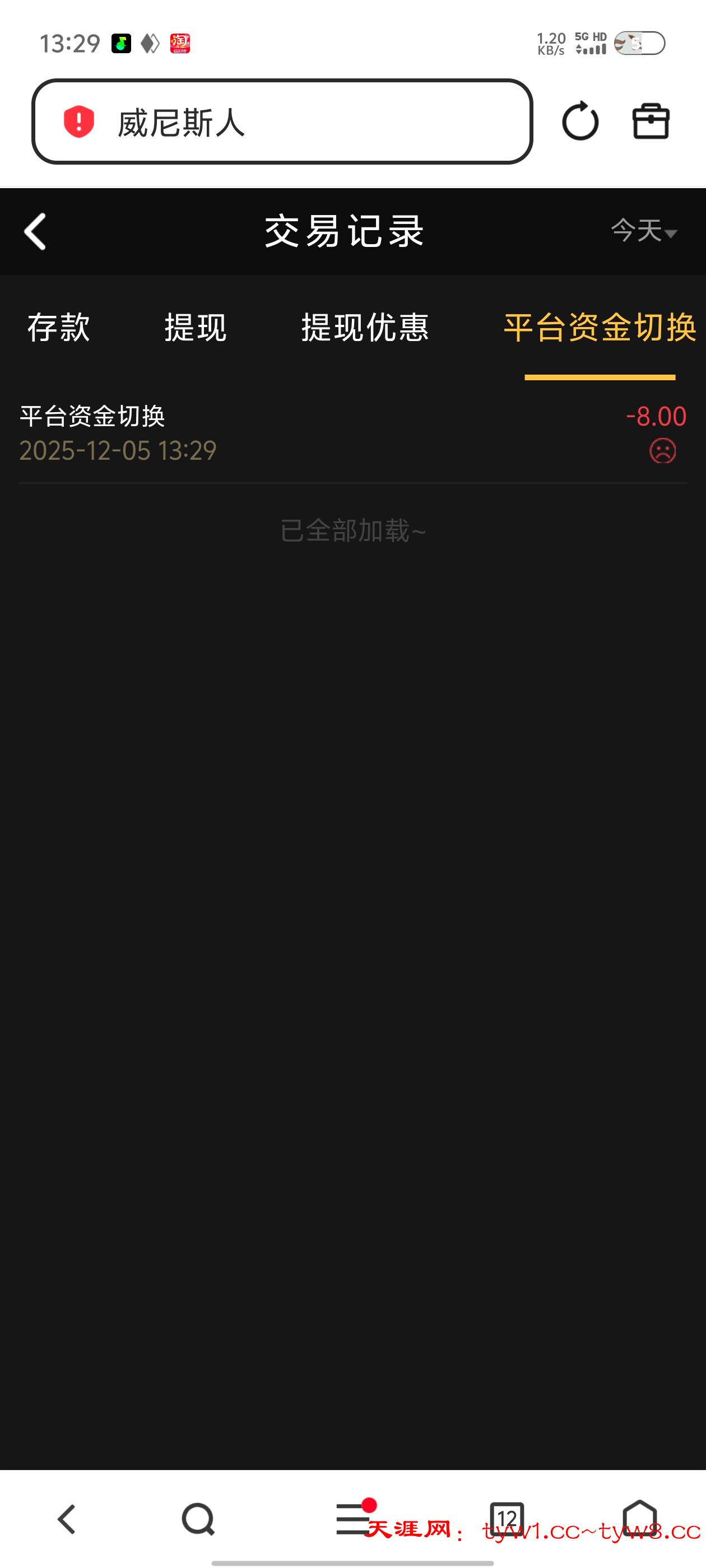706x1568 pixels.
Task: Switch to the 提现 tab
Action: (x=195, y=328)
